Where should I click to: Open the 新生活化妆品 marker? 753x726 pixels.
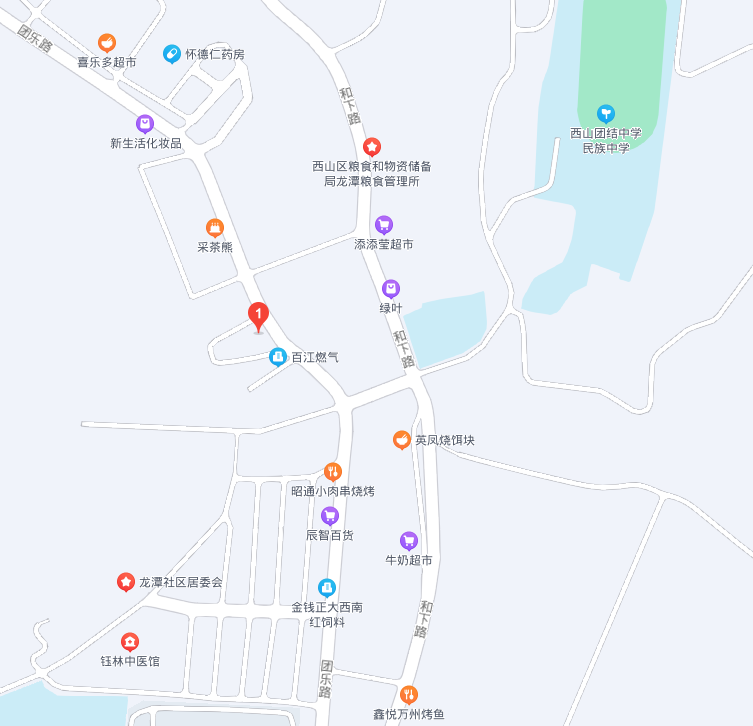(x=145, y=124)
